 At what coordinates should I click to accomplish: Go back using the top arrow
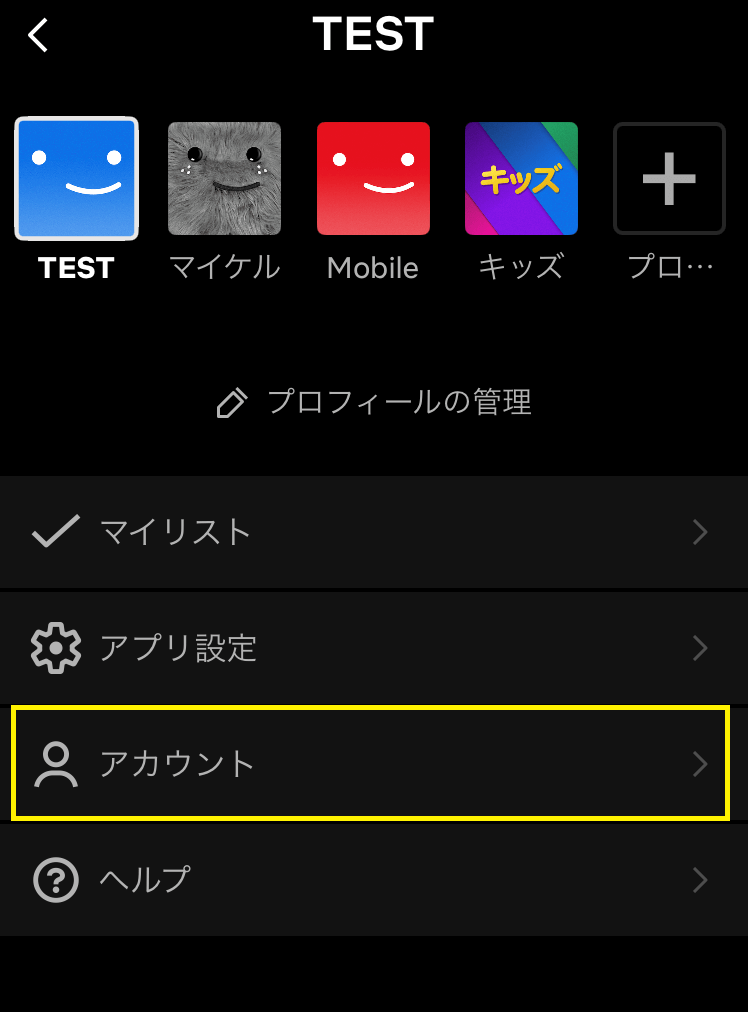(38, 36)
